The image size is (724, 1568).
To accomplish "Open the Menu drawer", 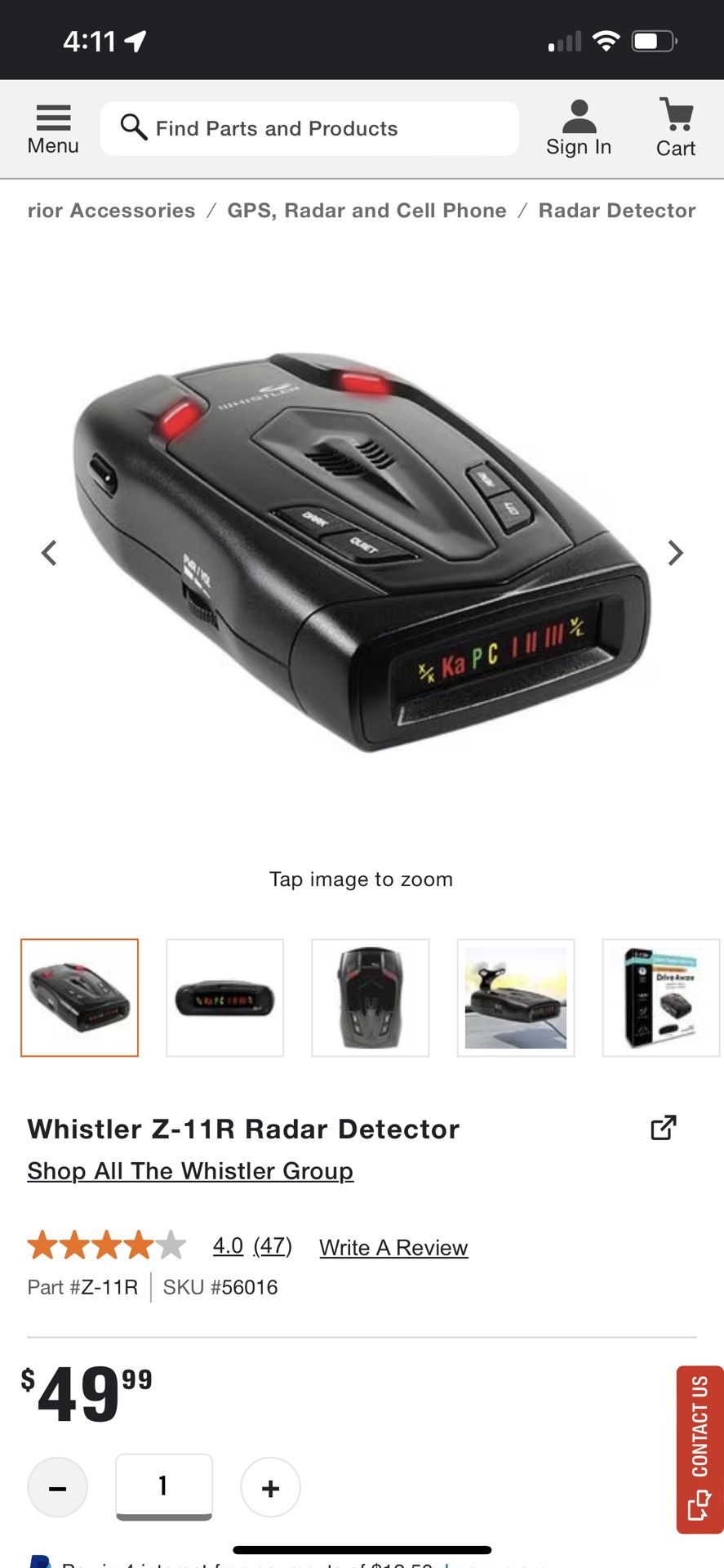I will point(53,129).
